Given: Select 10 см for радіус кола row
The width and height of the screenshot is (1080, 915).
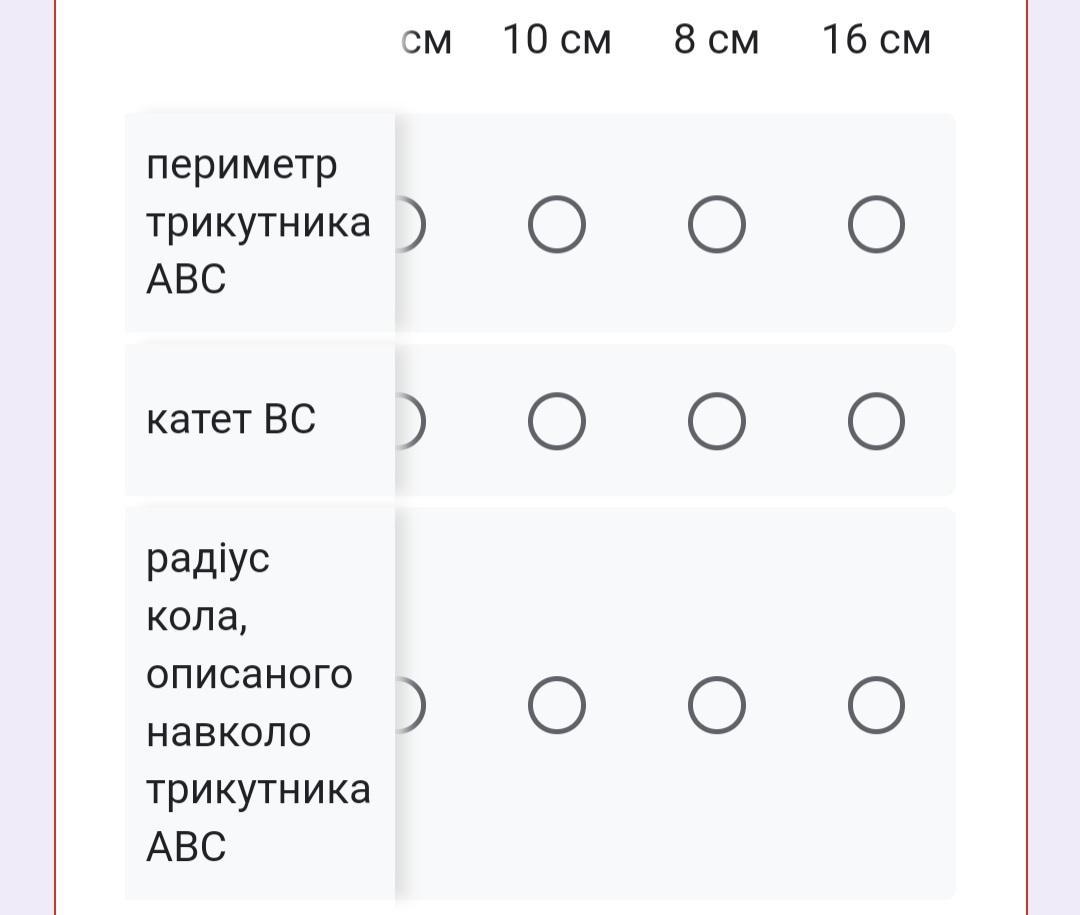Looking at the screenshot, I should [557, 705].
